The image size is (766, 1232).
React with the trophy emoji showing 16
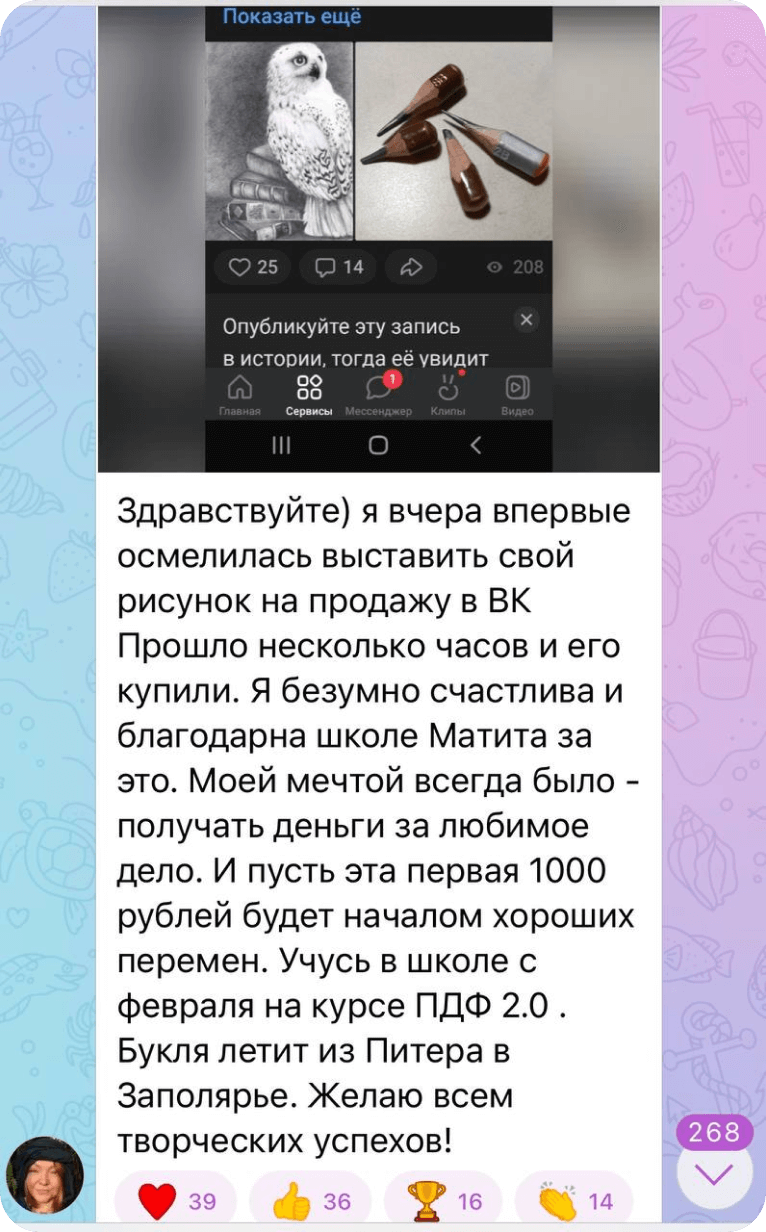coord(443,1200)
